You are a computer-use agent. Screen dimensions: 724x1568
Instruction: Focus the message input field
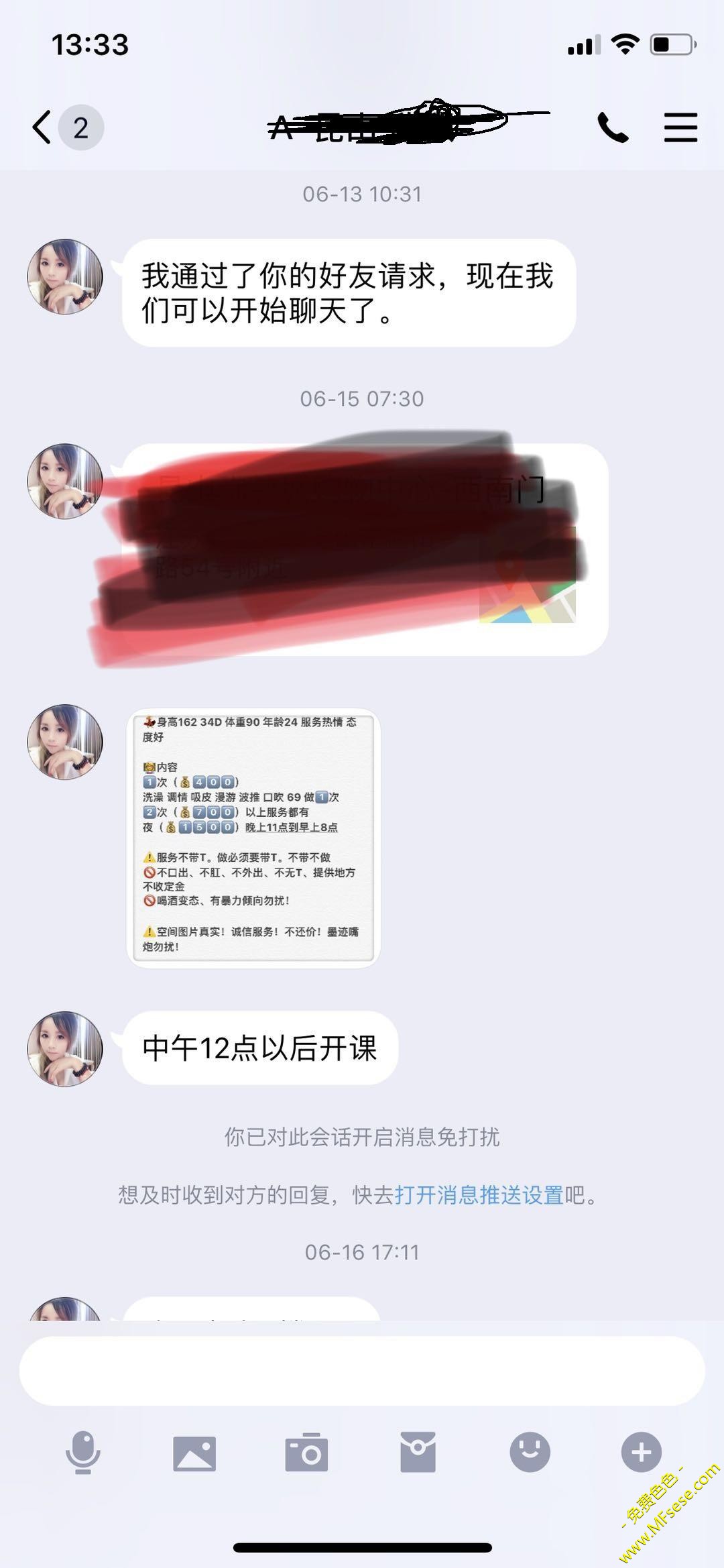coord(362,1369)
